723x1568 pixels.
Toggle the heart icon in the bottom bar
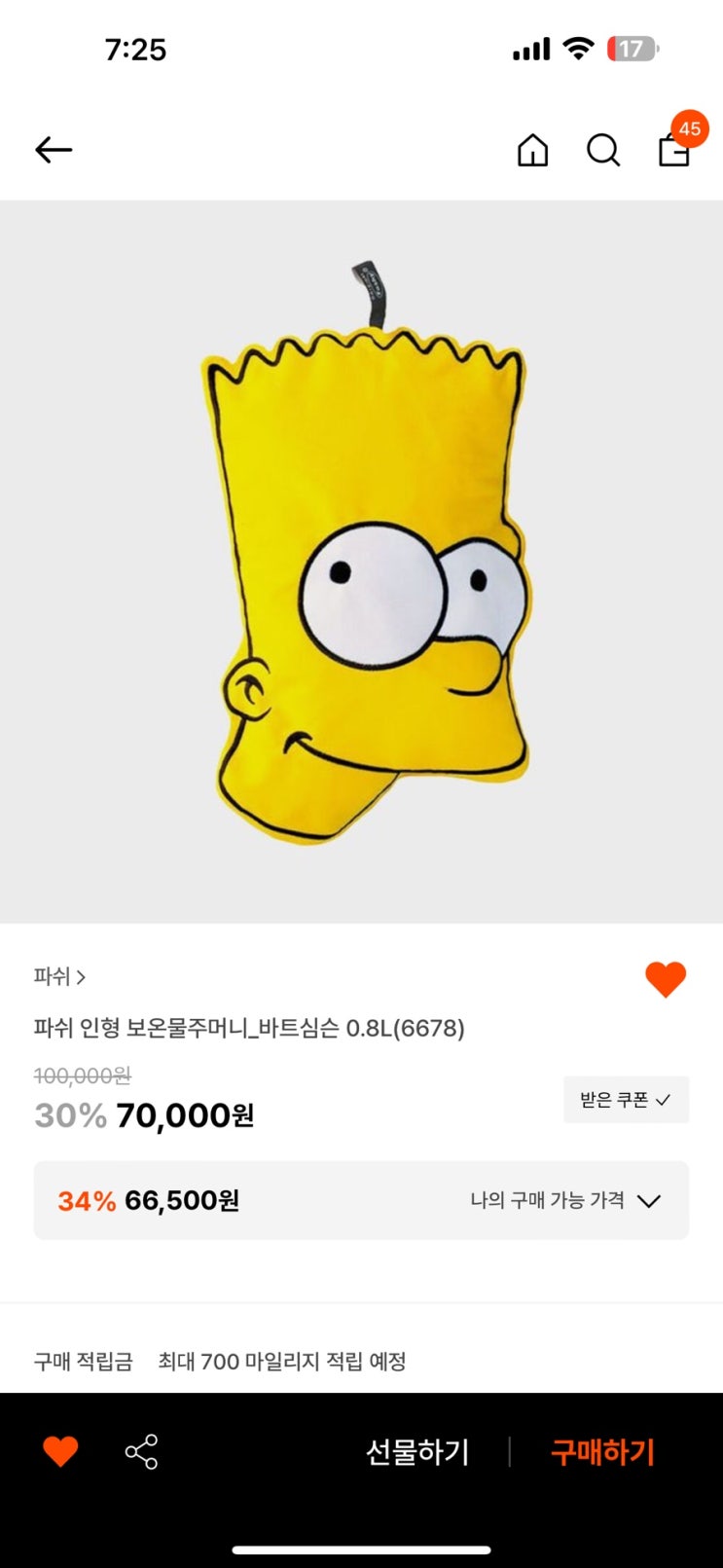(x=60, y=1451)
